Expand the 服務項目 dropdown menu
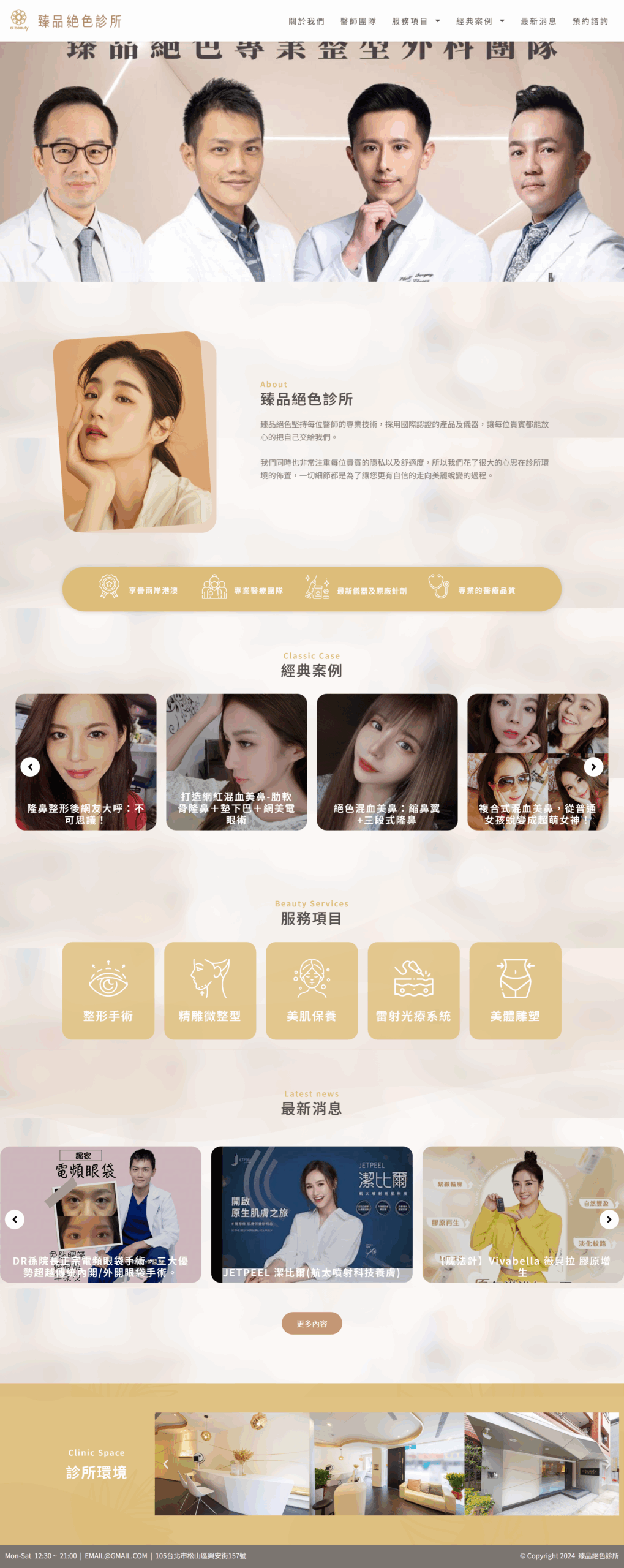The width and height of the screenshot is (624, 1568). (x=416, y=21)
